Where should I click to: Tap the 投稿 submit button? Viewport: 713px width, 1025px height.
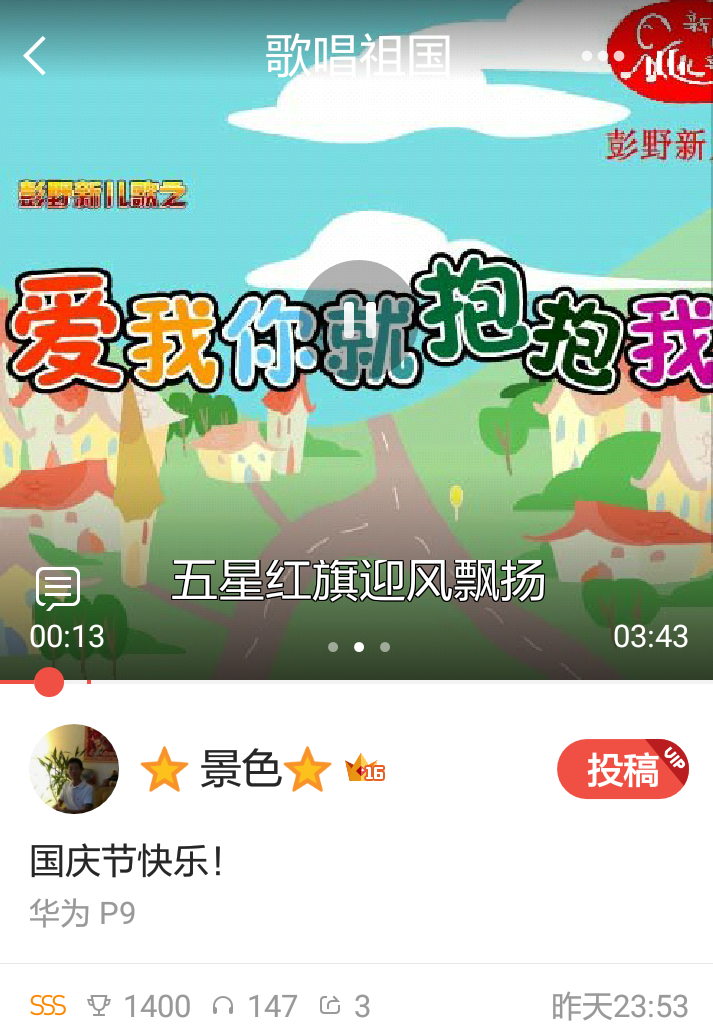pyautogui.click(x=622, y=770)
